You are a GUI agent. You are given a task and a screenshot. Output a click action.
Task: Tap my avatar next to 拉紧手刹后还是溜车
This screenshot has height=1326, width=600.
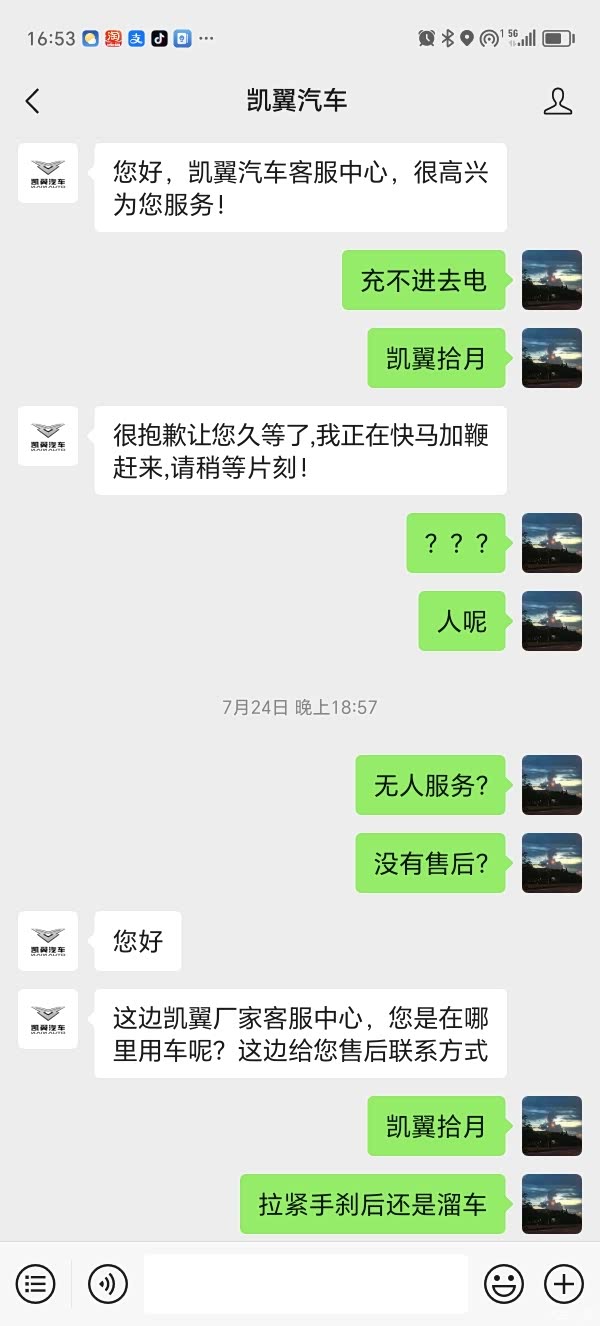552,1203
